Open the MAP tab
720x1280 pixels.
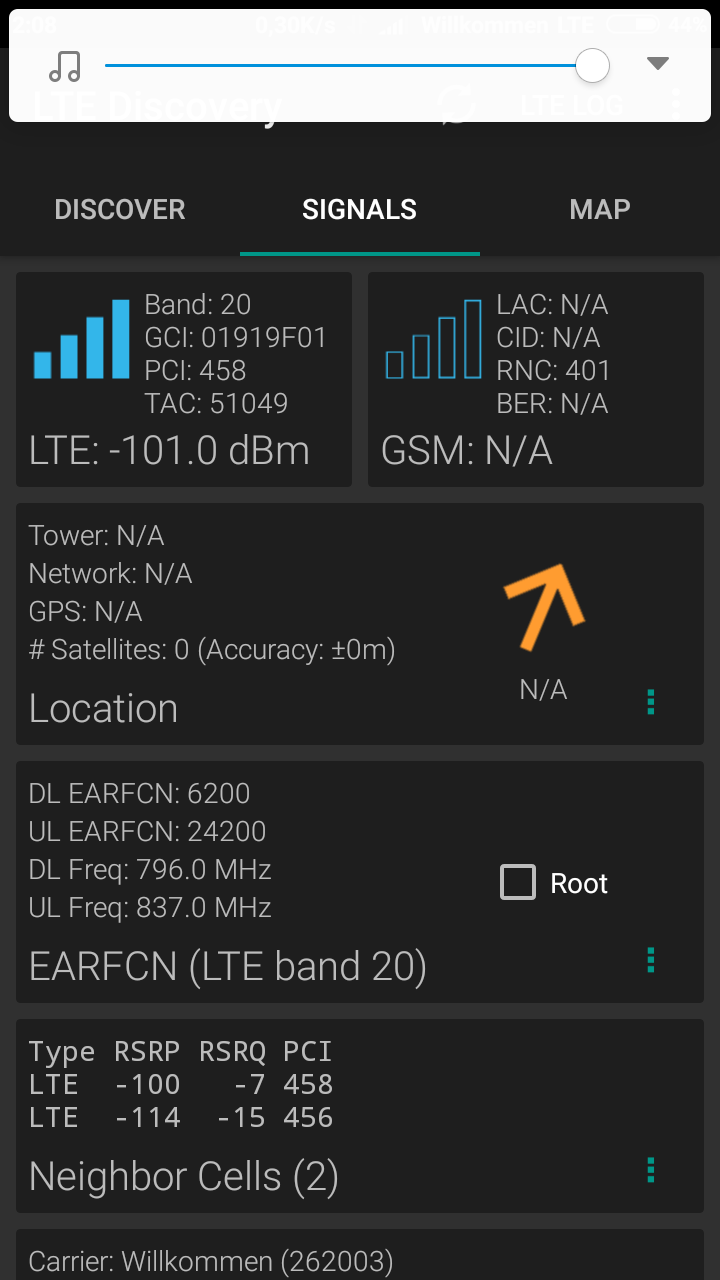tap(600, 210)
